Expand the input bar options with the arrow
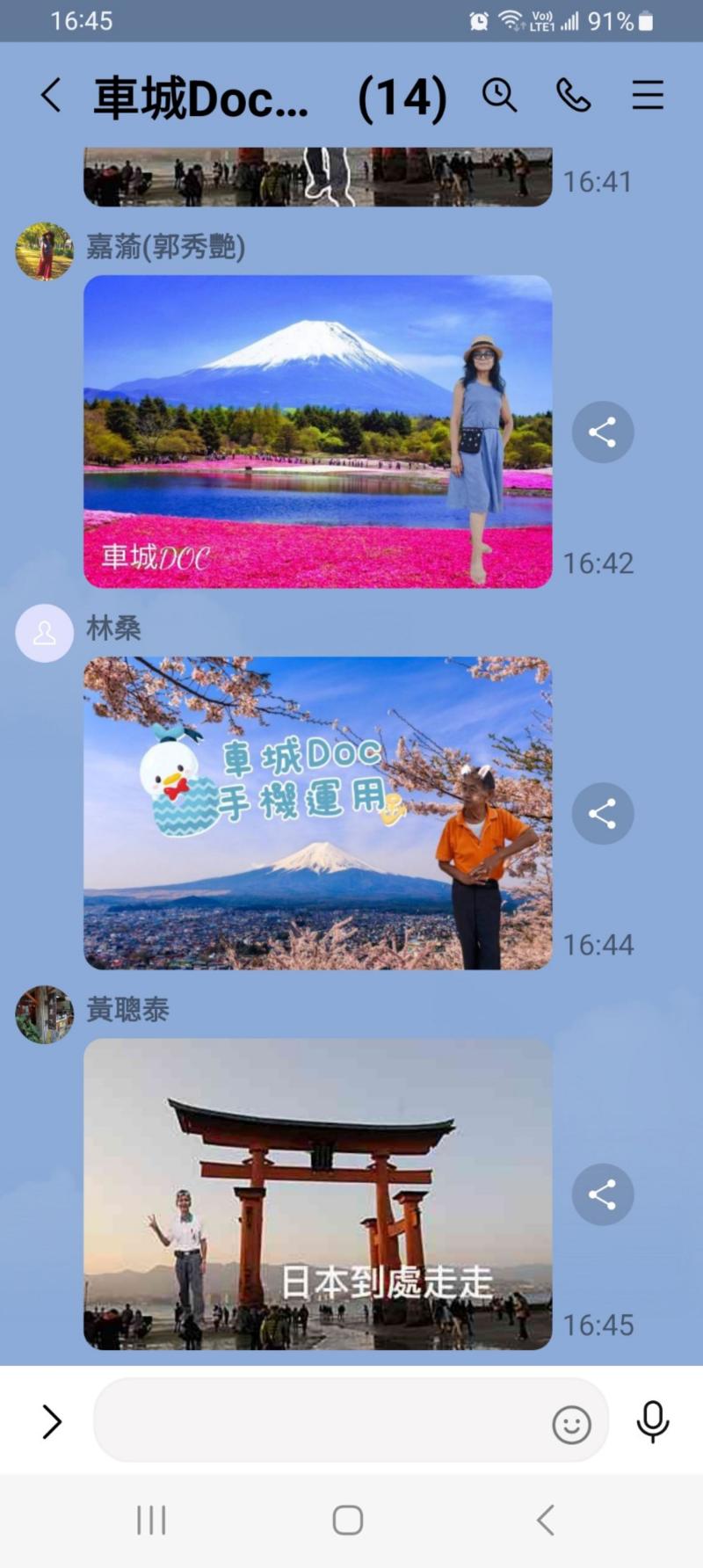Image resolution: width=703 pixels, height=1568 pixels. tap(50, 1420)
